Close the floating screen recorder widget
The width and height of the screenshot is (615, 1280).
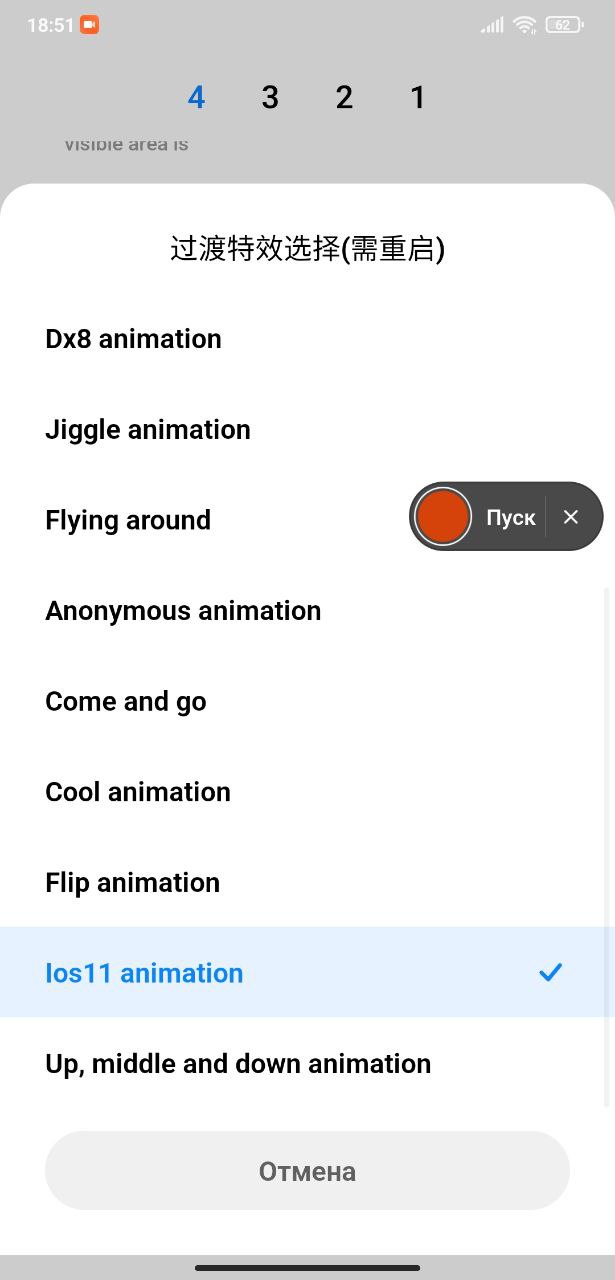tap(571, 517)
